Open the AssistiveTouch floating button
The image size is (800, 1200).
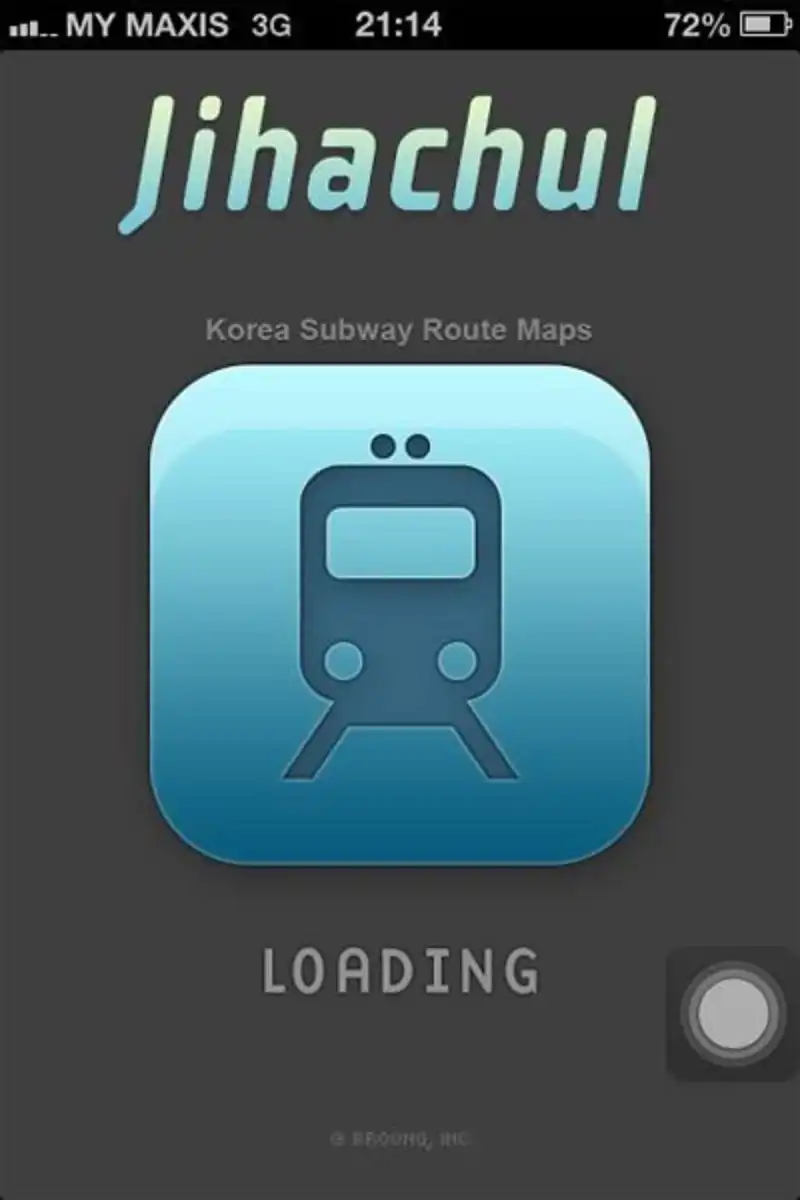tap(733, 1015)
